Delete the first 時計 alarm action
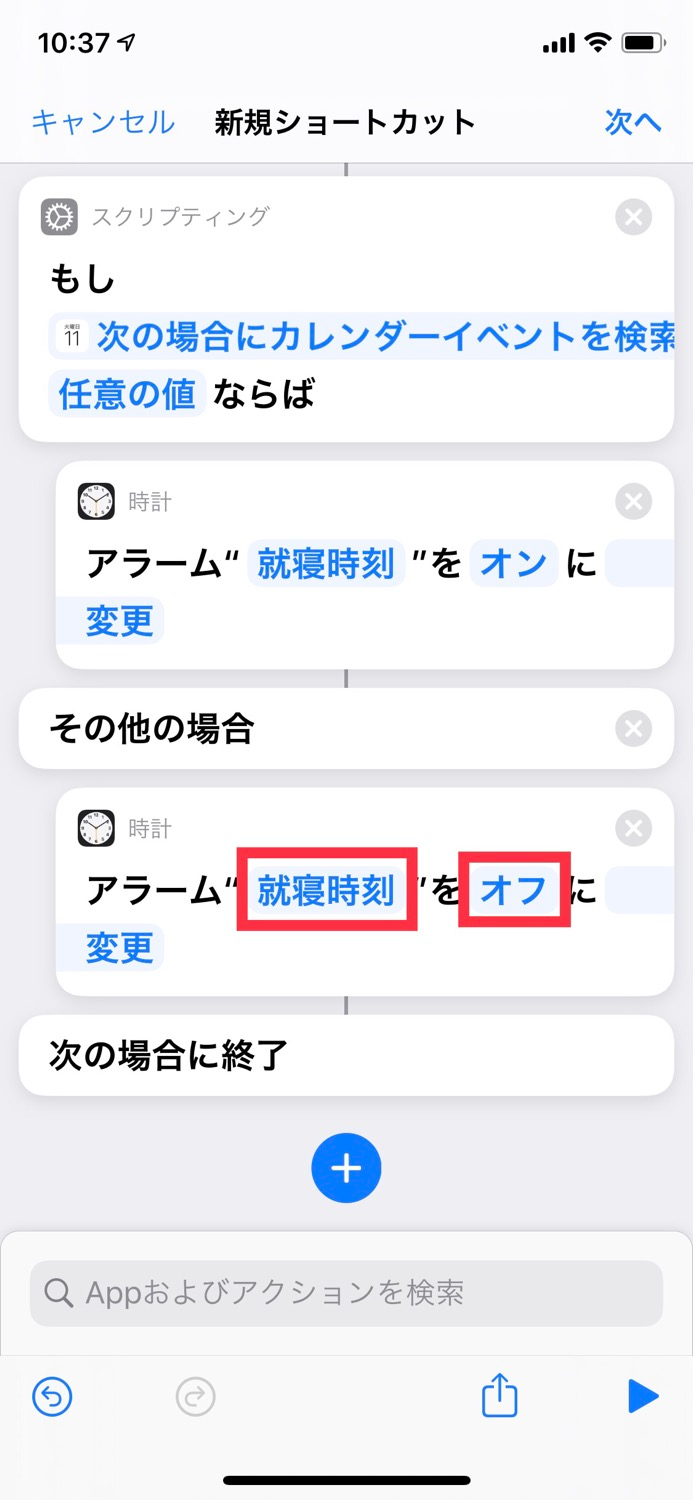Image resolution: width=693 pixels, height=1500 pixels. point(633,501)
